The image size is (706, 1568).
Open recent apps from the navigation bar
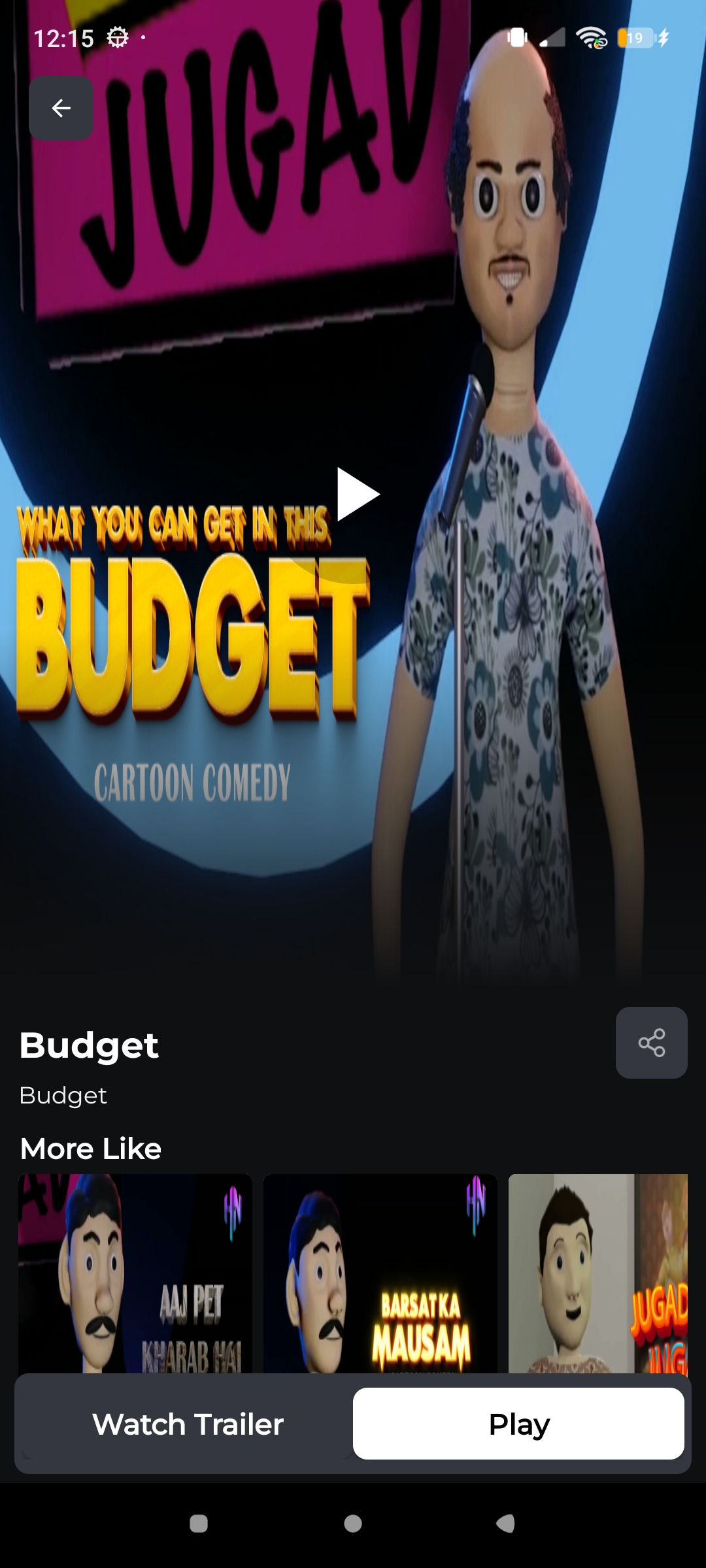[199, 1524]
